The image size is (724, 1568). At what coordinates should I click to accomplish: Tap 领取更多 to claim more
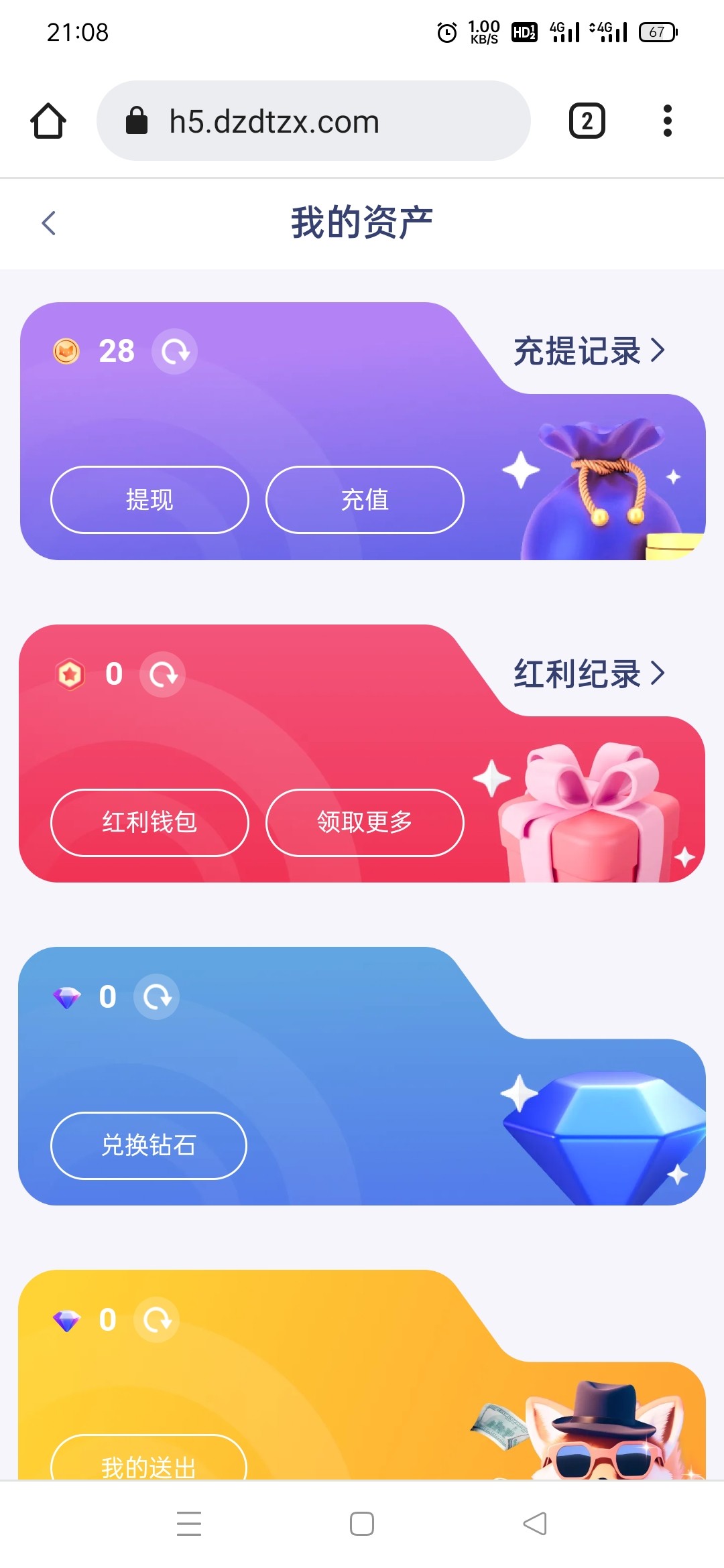point(365,822)
